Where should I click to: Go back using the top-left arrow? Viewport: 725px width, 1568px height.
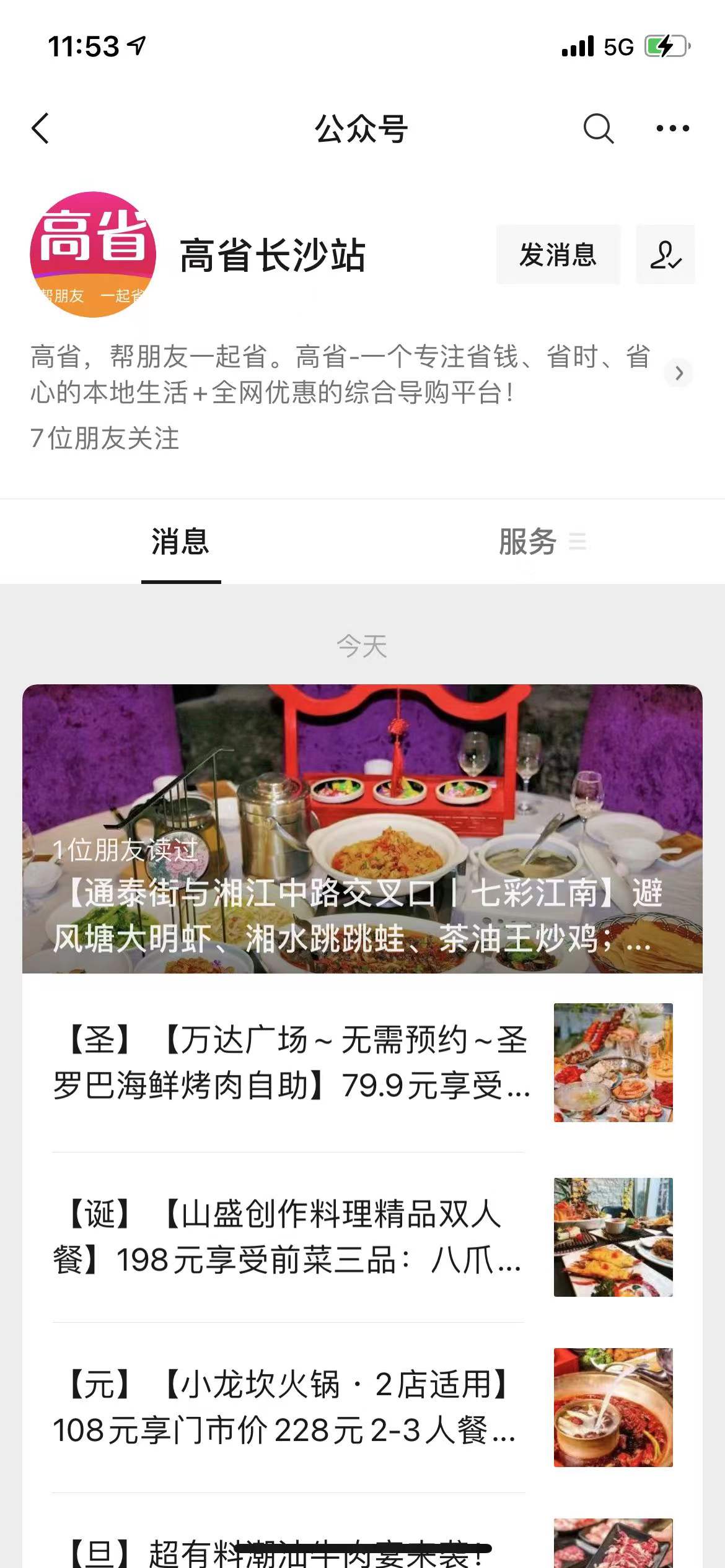click(41, 129)
